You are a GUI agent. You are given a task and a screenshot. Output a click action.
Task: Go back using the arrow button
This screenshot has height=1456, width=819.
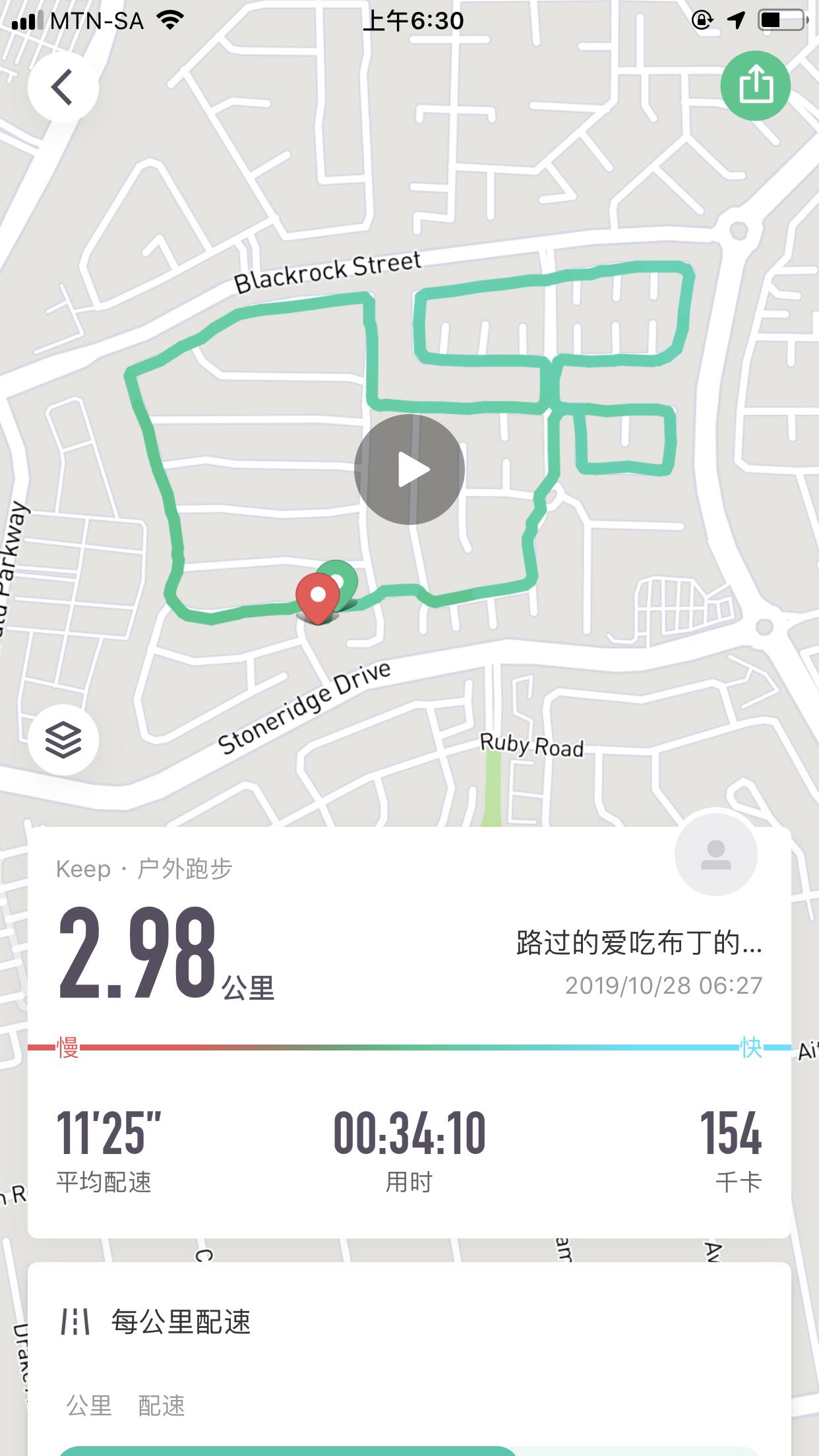[x=63, y=87]
